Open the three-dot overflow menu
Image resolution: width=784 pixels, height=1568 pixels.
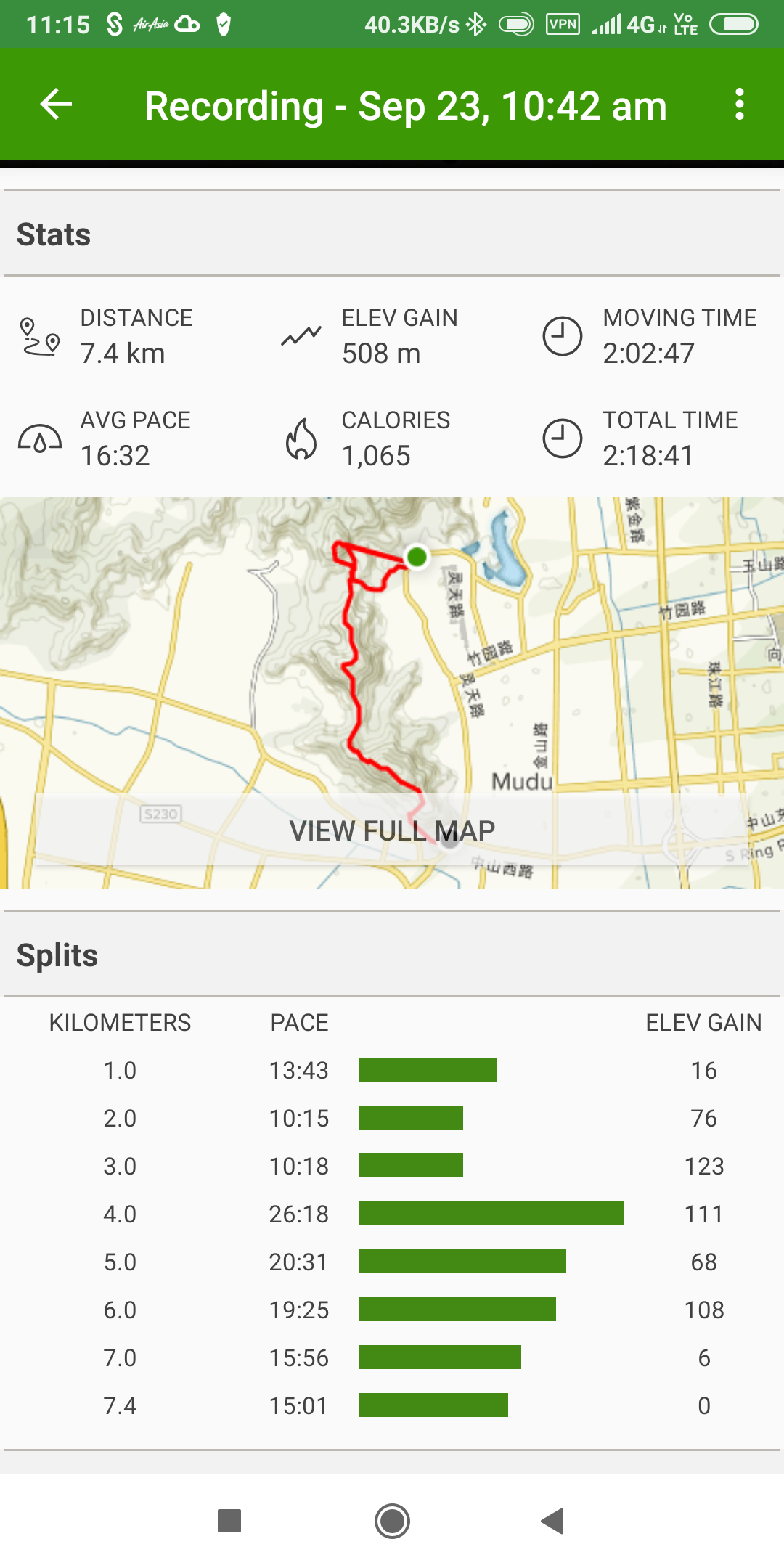click(739, 105)
